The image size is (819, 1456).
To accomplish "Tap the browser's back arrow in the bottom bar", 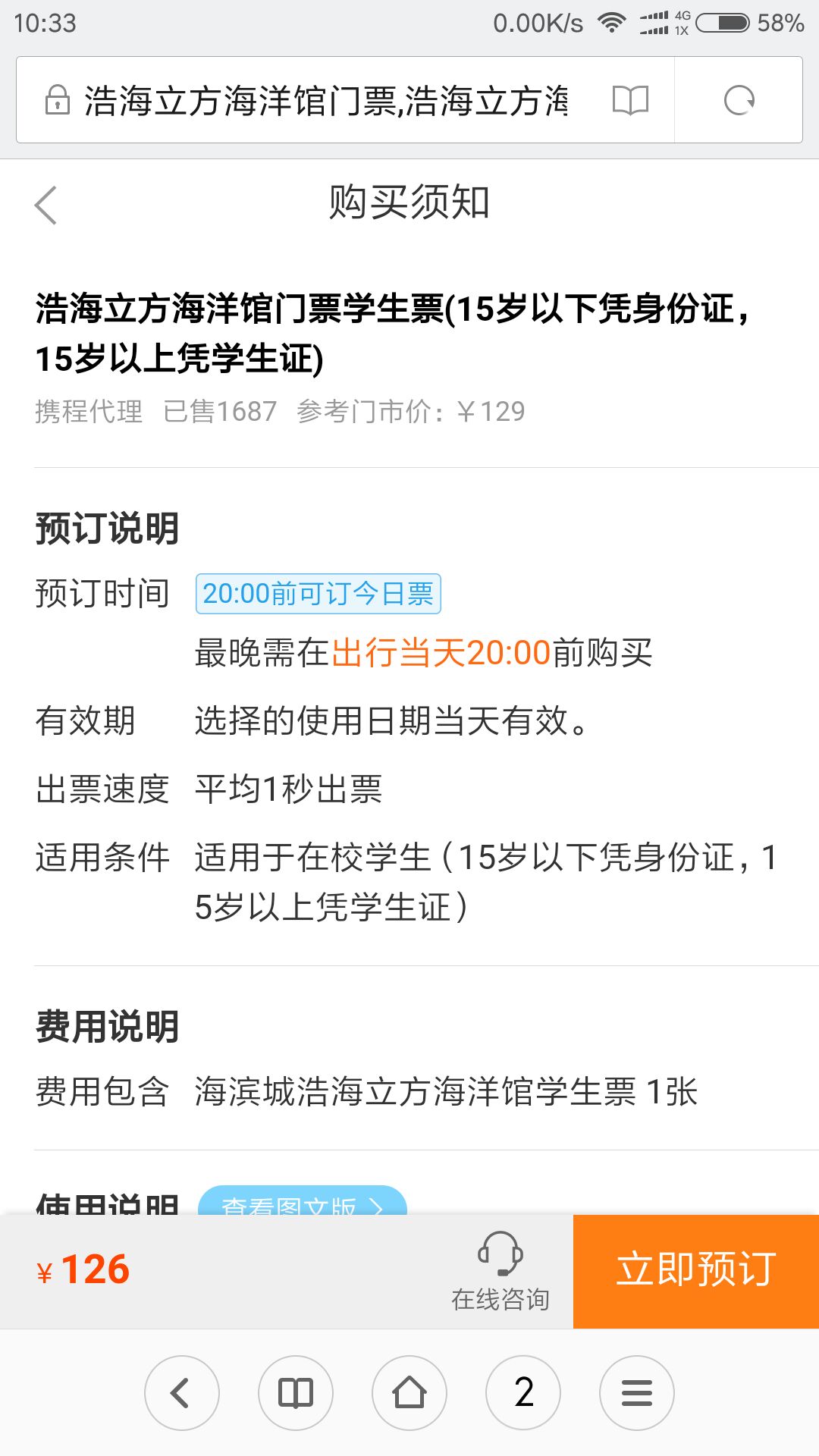I will click(182, 1393).
